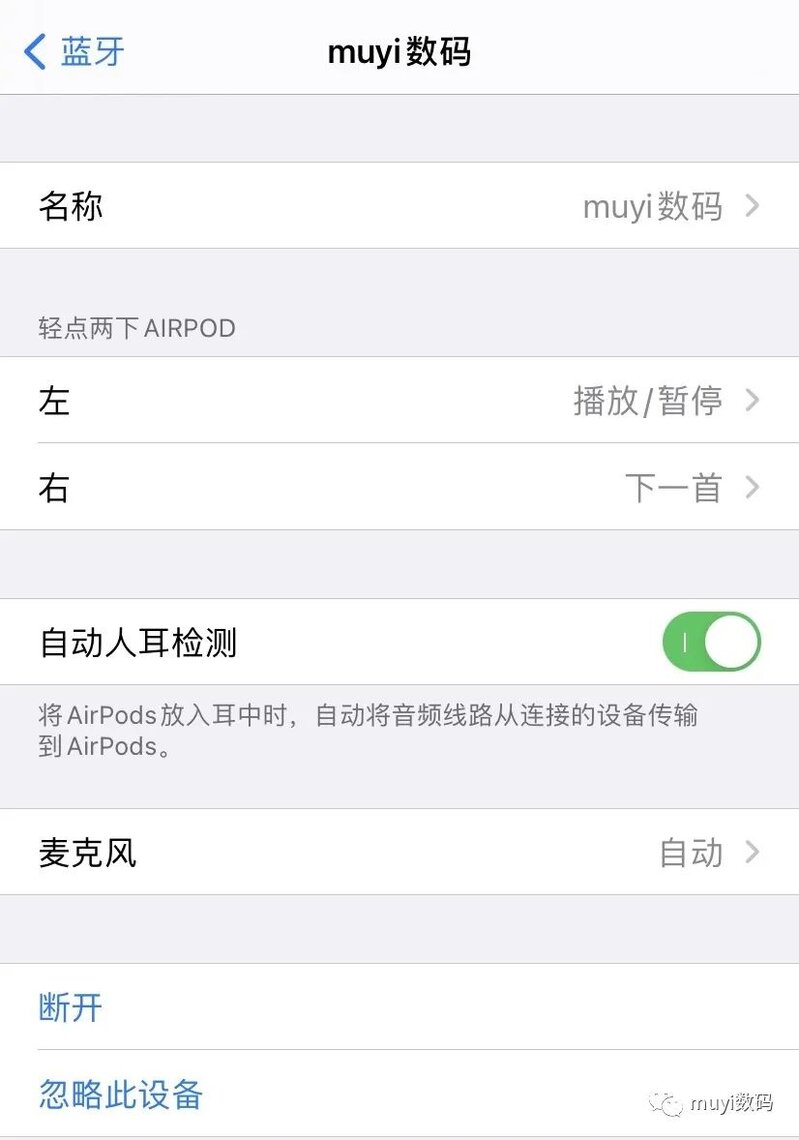The height and width of the screenshot is (1140, 799).
Task: Go back to the 蓝牙 settings
Action: (75, 52)
